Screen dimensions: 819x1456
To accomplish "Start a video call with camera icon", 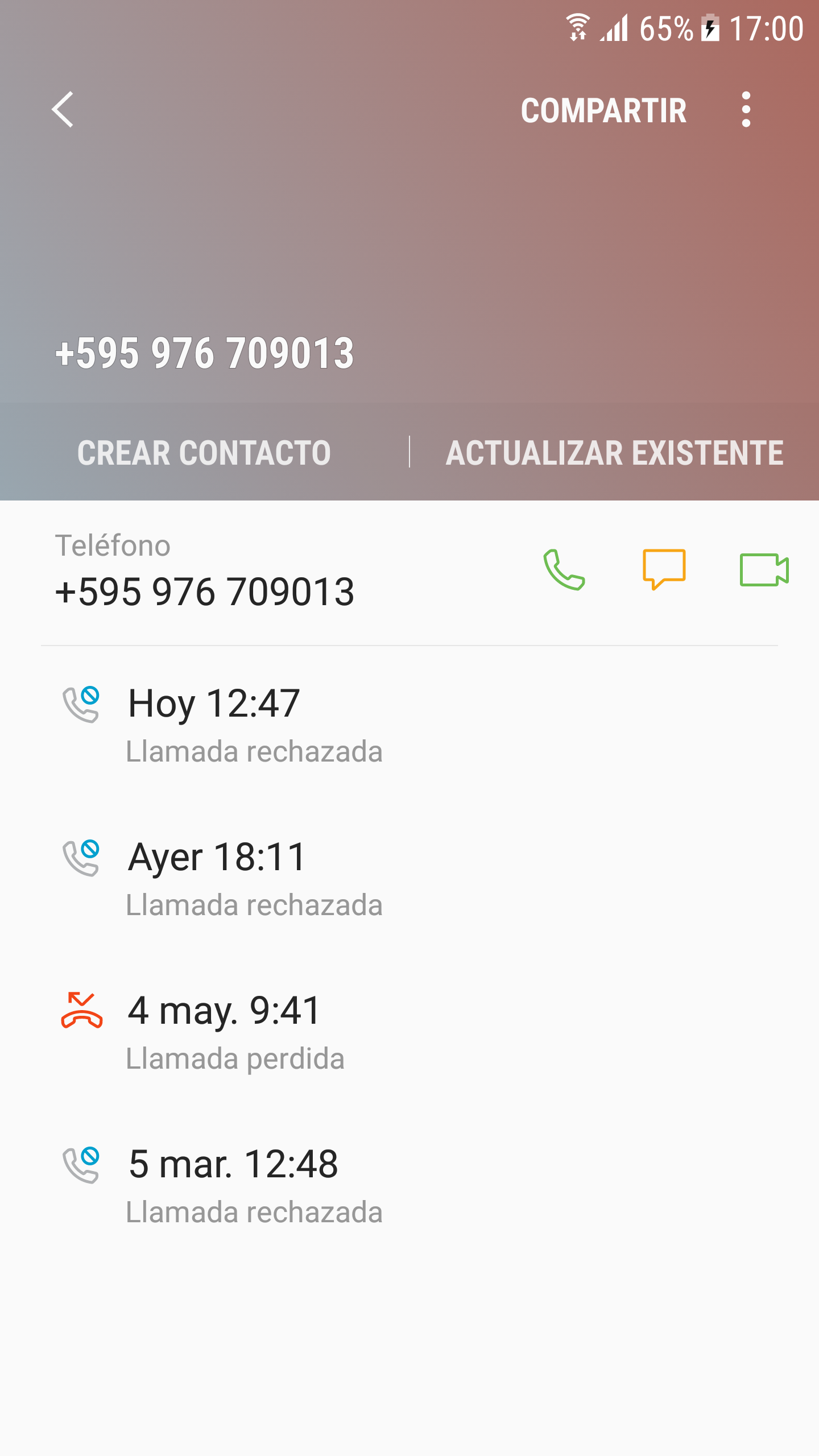I will point(764,569).
